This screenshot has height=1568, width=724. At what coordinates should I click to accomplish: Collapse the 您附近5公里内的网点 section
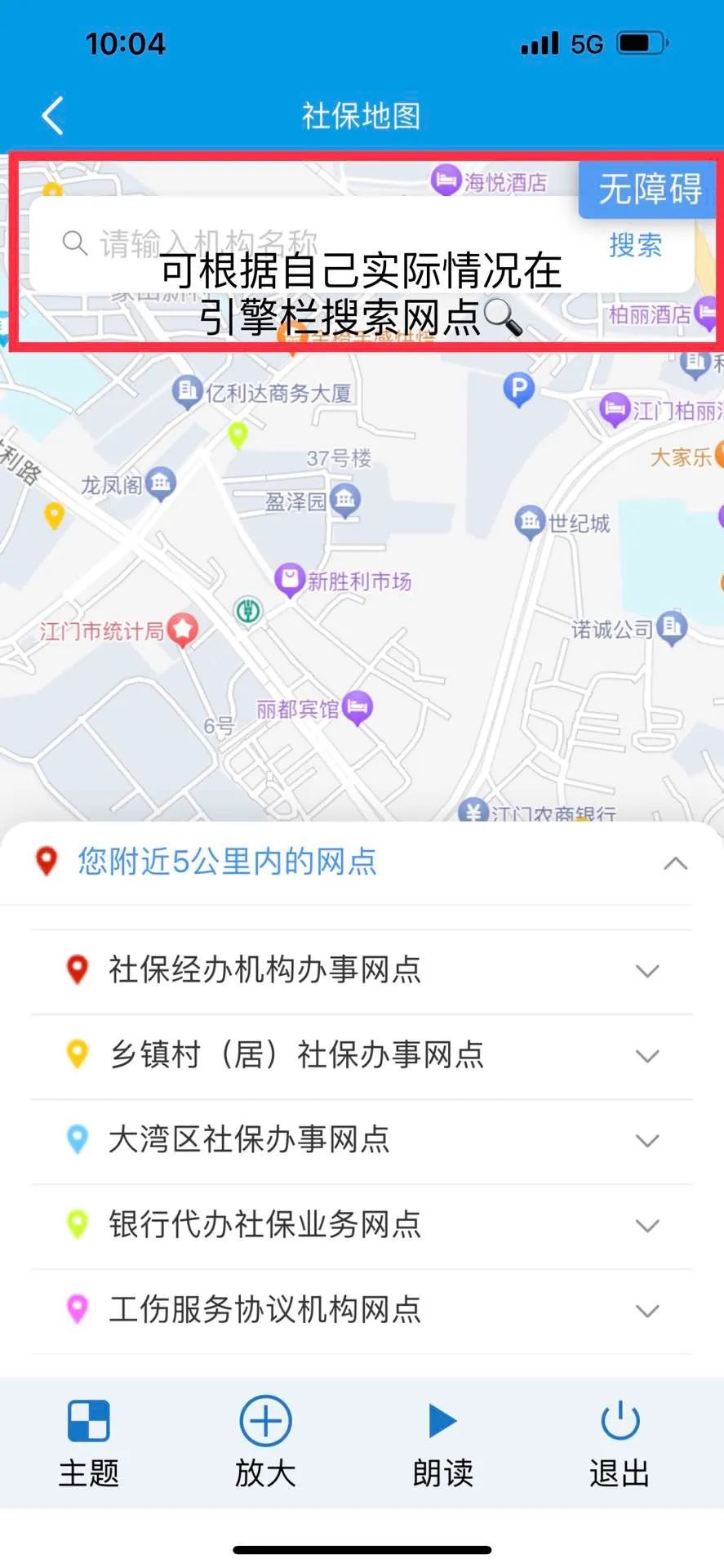pos(676,863)
